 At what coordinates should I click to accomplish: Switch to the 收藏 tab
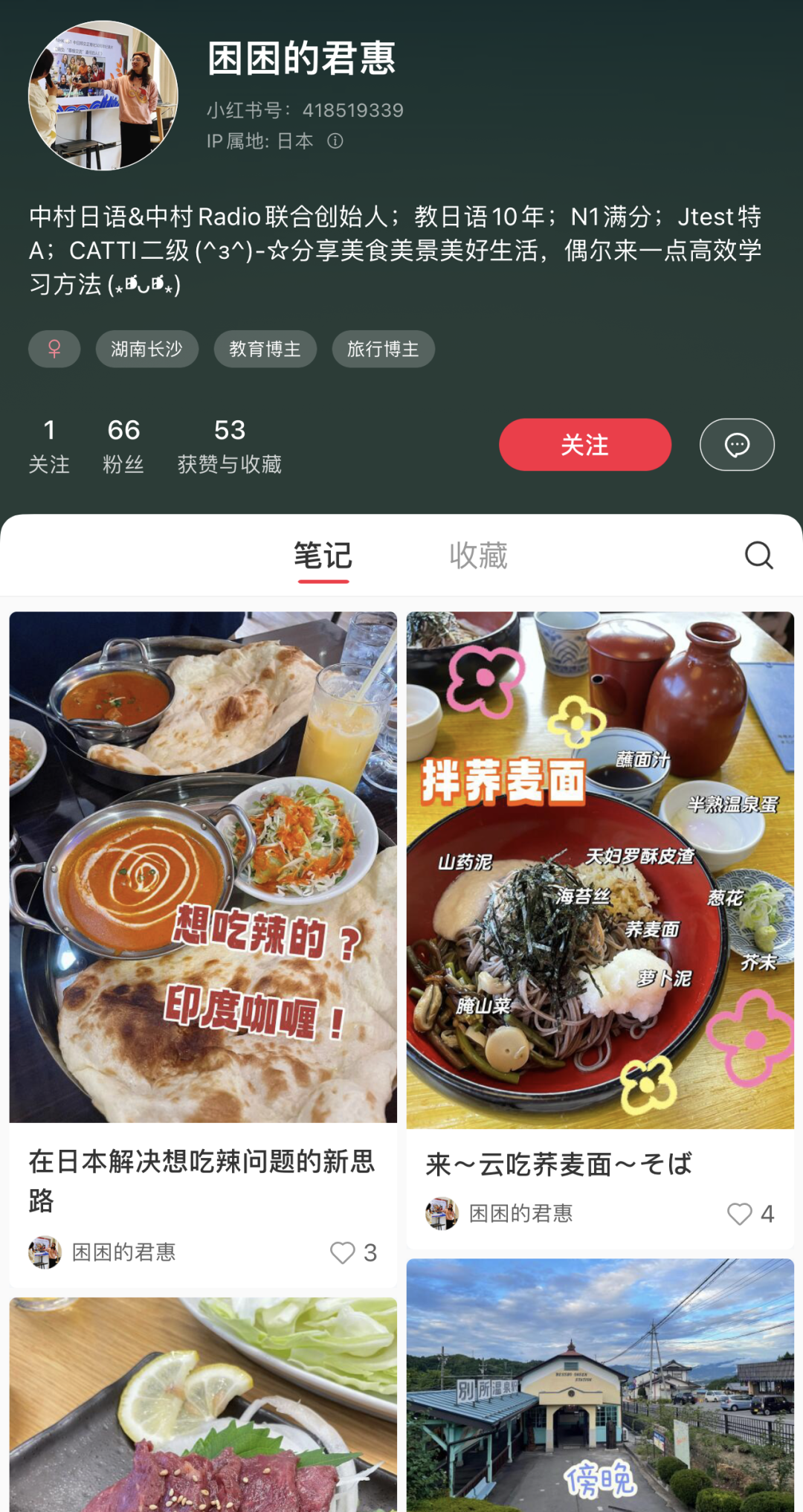coord(478,556)
